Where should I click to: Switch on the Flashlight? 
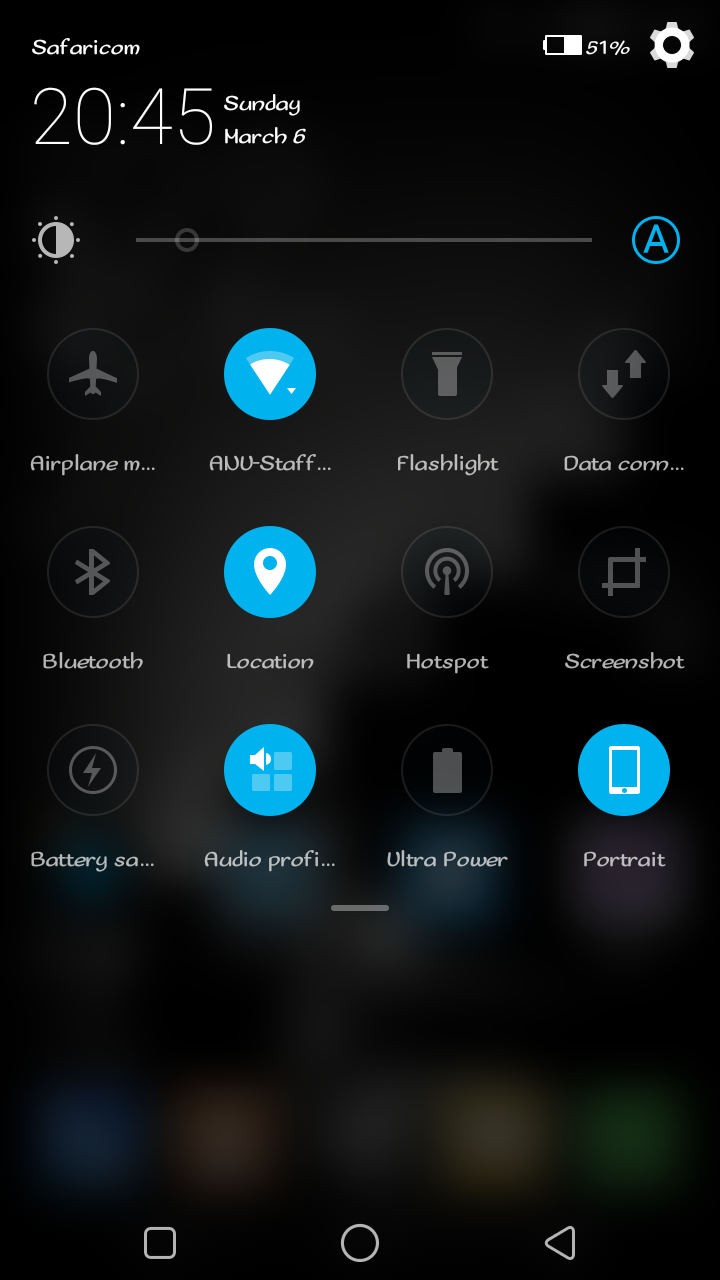447,374
